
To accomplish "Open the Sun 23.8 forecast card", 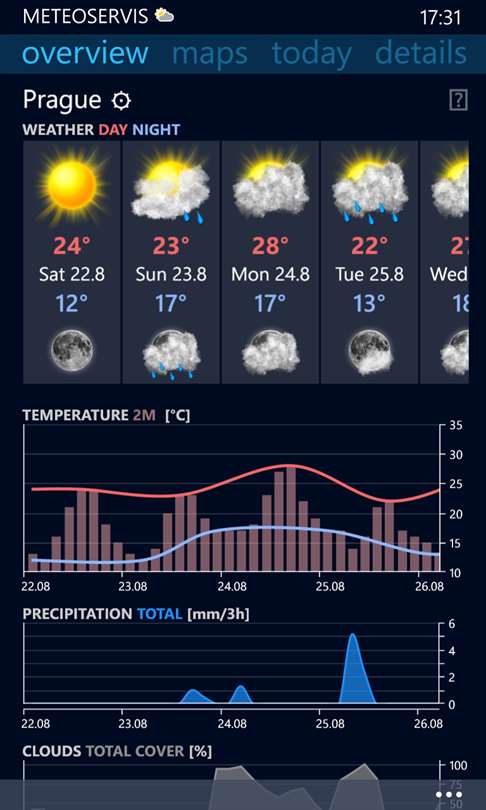I will tap(171, 262).
